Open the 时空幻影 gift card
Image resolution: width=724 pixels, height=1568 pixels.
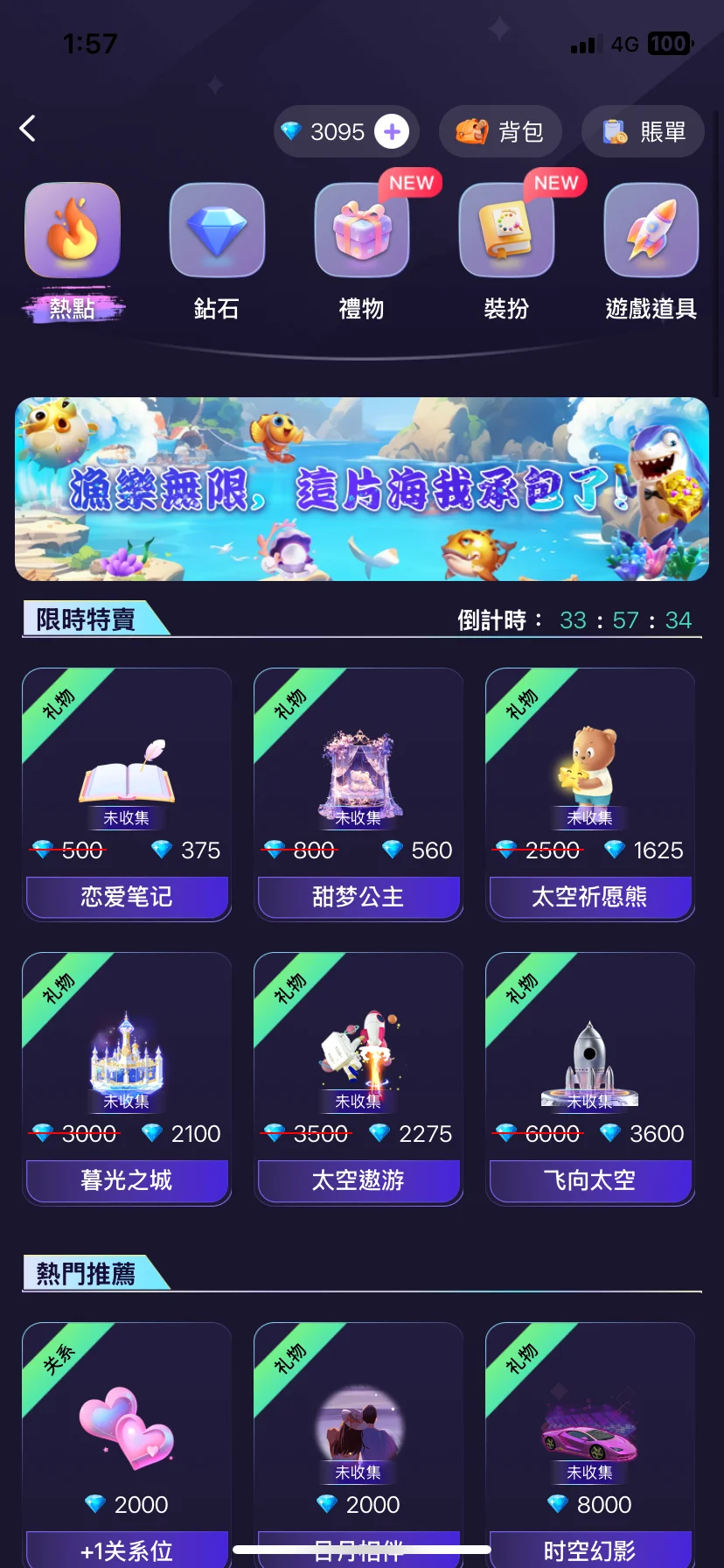[x=590, y=1444]
